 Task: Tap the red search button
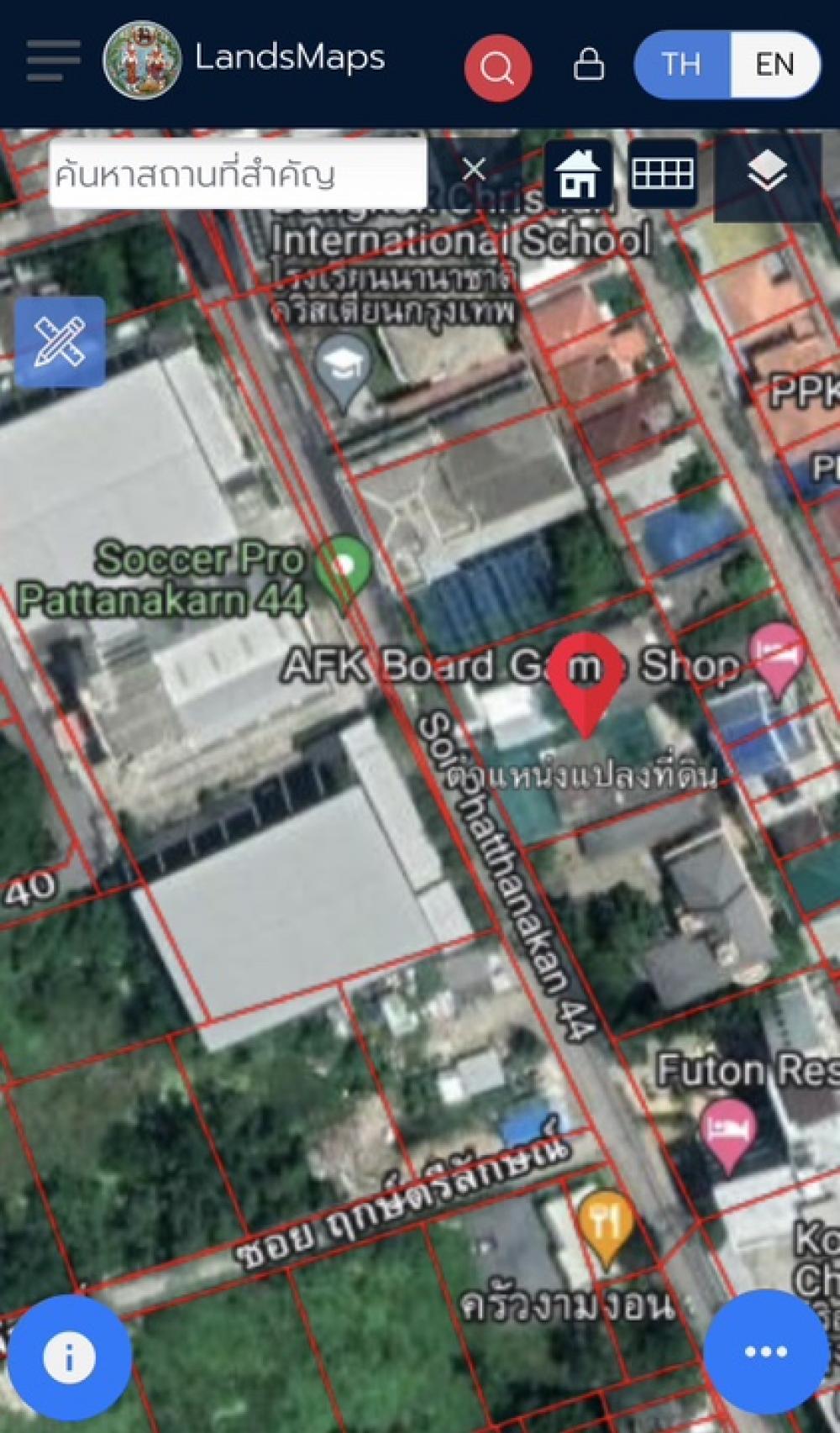[x=497, y=67]
